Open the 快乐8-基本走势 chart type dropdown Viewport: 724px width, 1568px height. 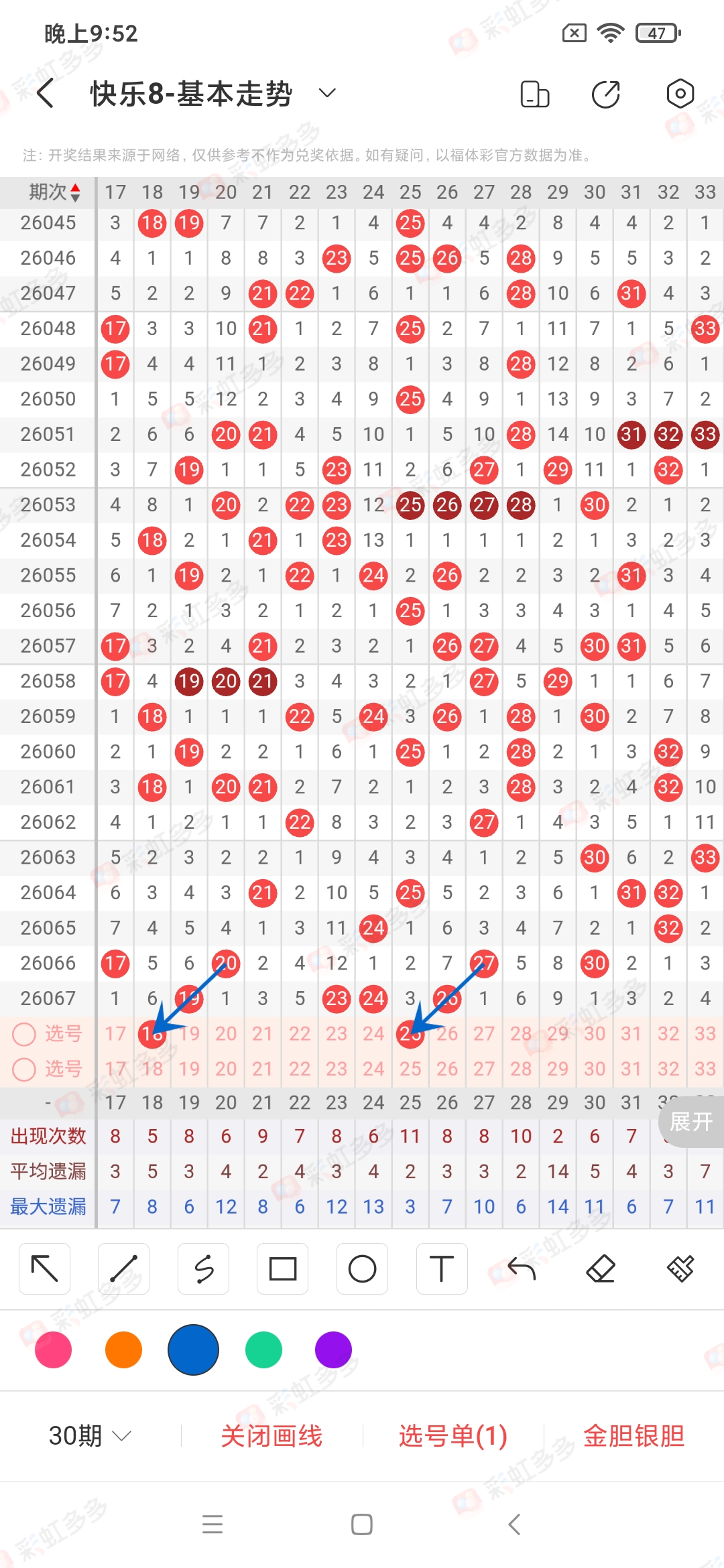[x=327, y=93]
